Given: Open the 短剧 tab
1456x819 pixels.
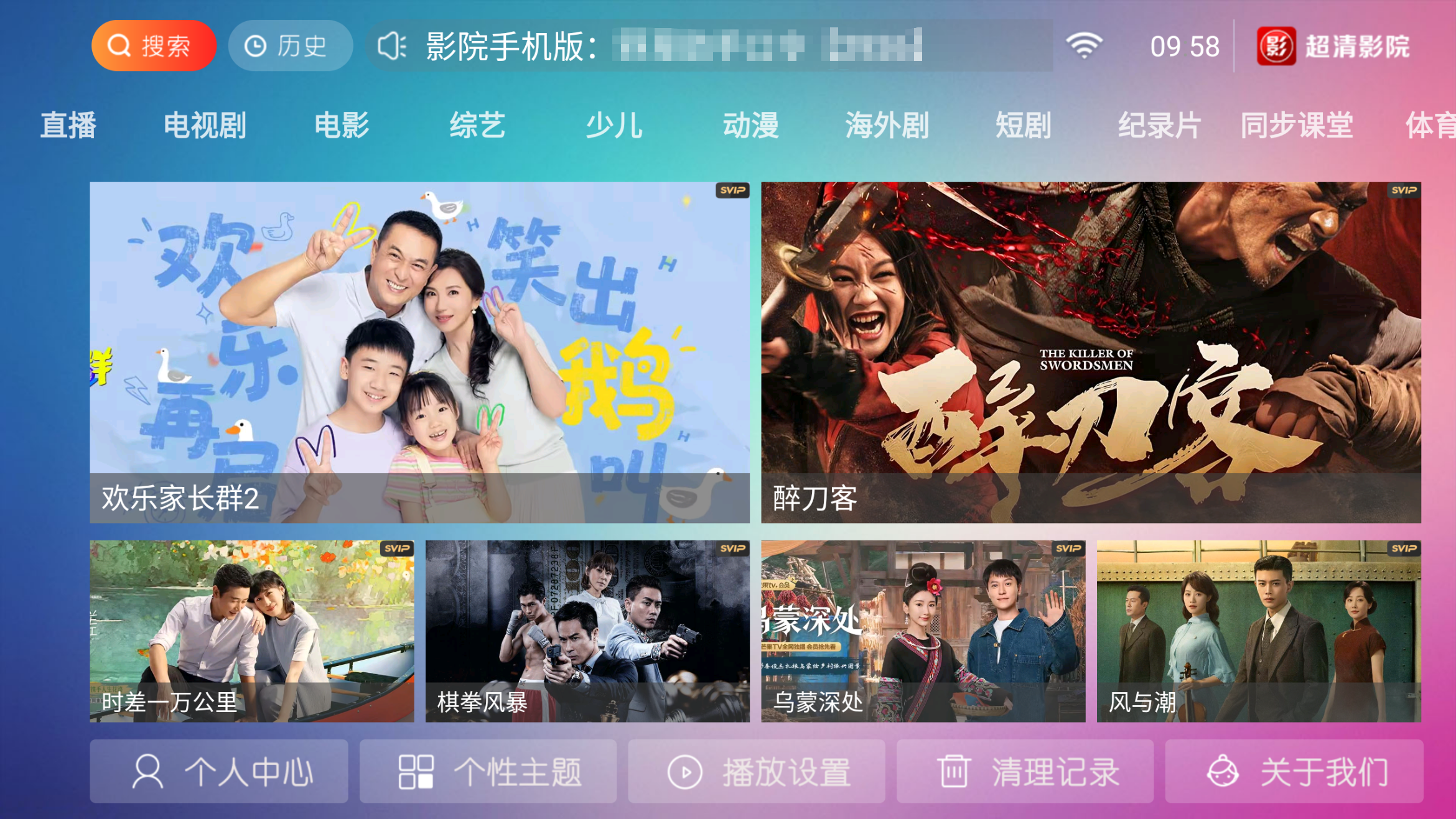Looking at the screenshot, I should (1024, 126).
